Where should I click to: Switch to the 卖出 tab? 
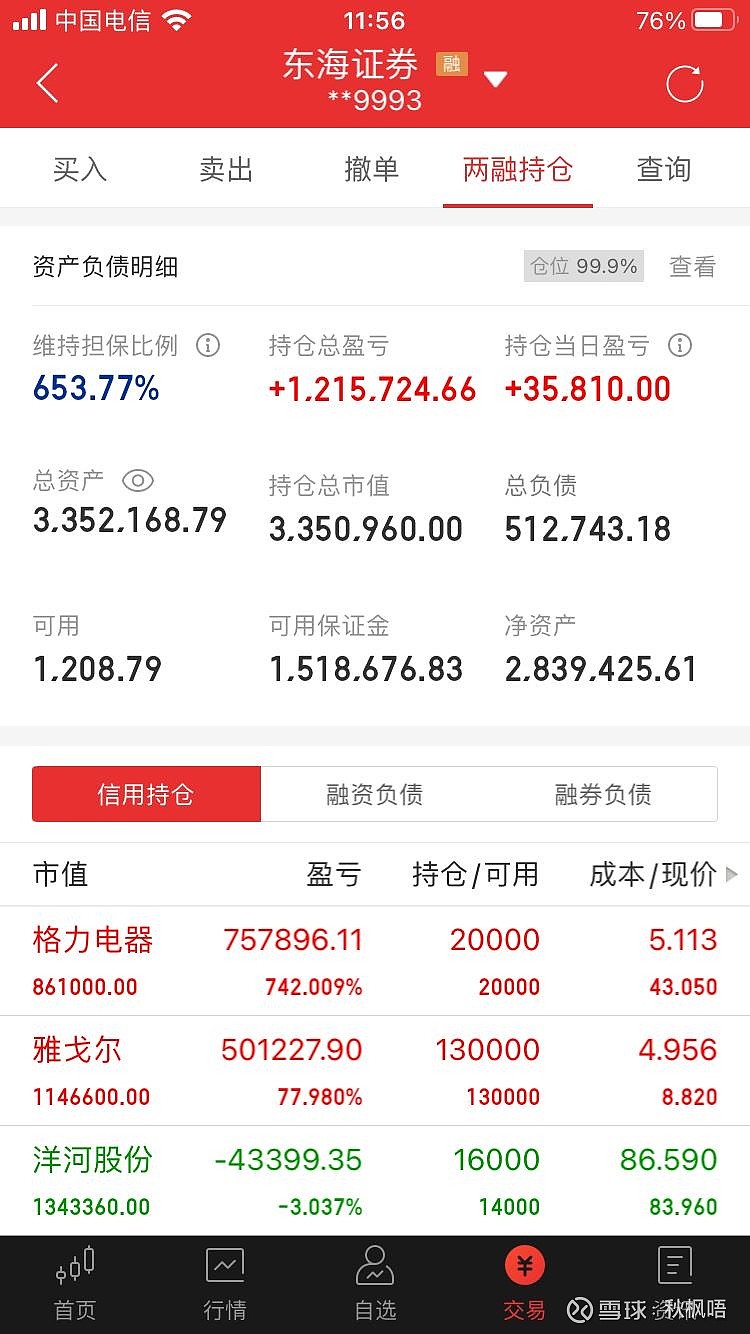tap(226, 169)
